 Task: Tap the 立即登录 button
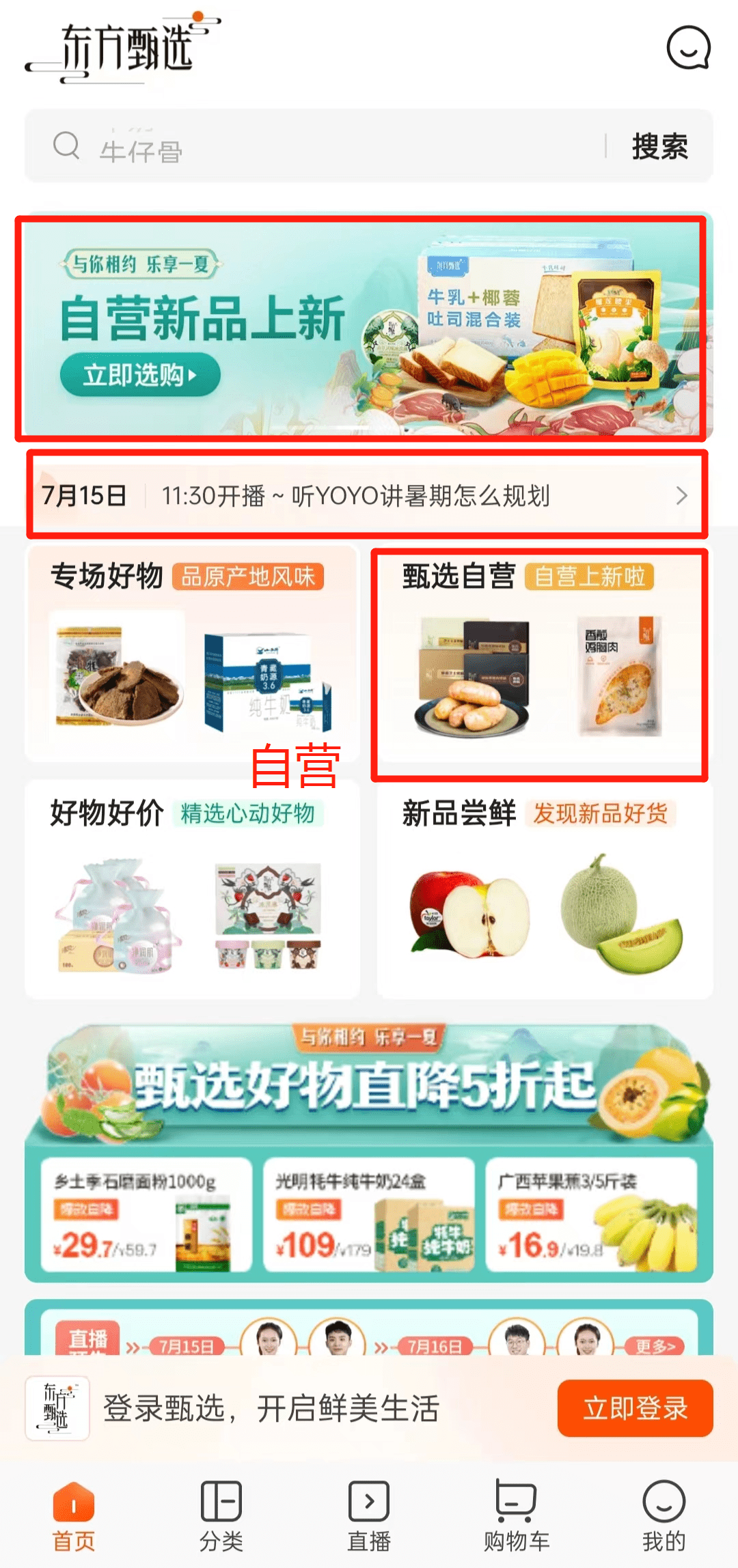coord(635,1408)
